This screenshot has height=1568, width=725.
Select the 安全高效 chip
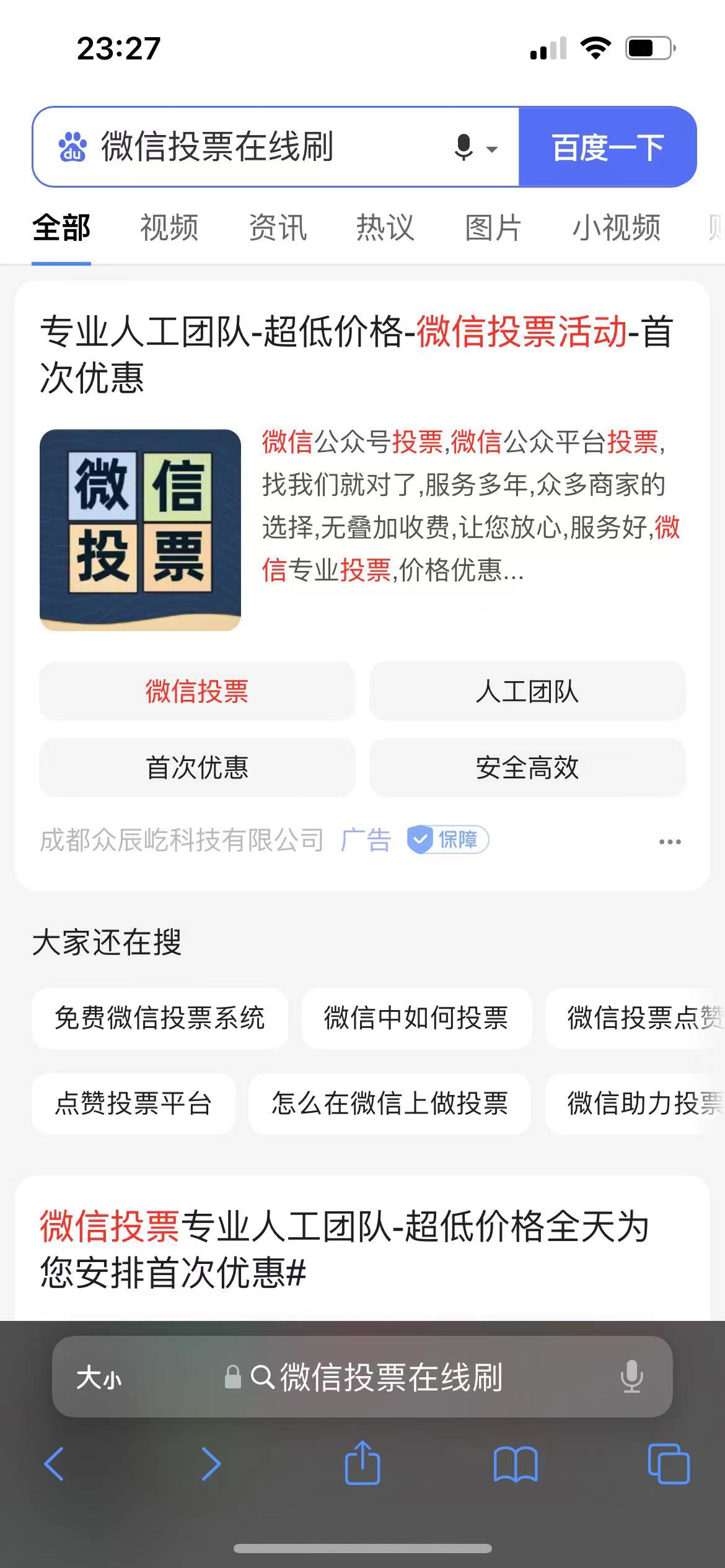pyautogui.click(x=527, y=767)
